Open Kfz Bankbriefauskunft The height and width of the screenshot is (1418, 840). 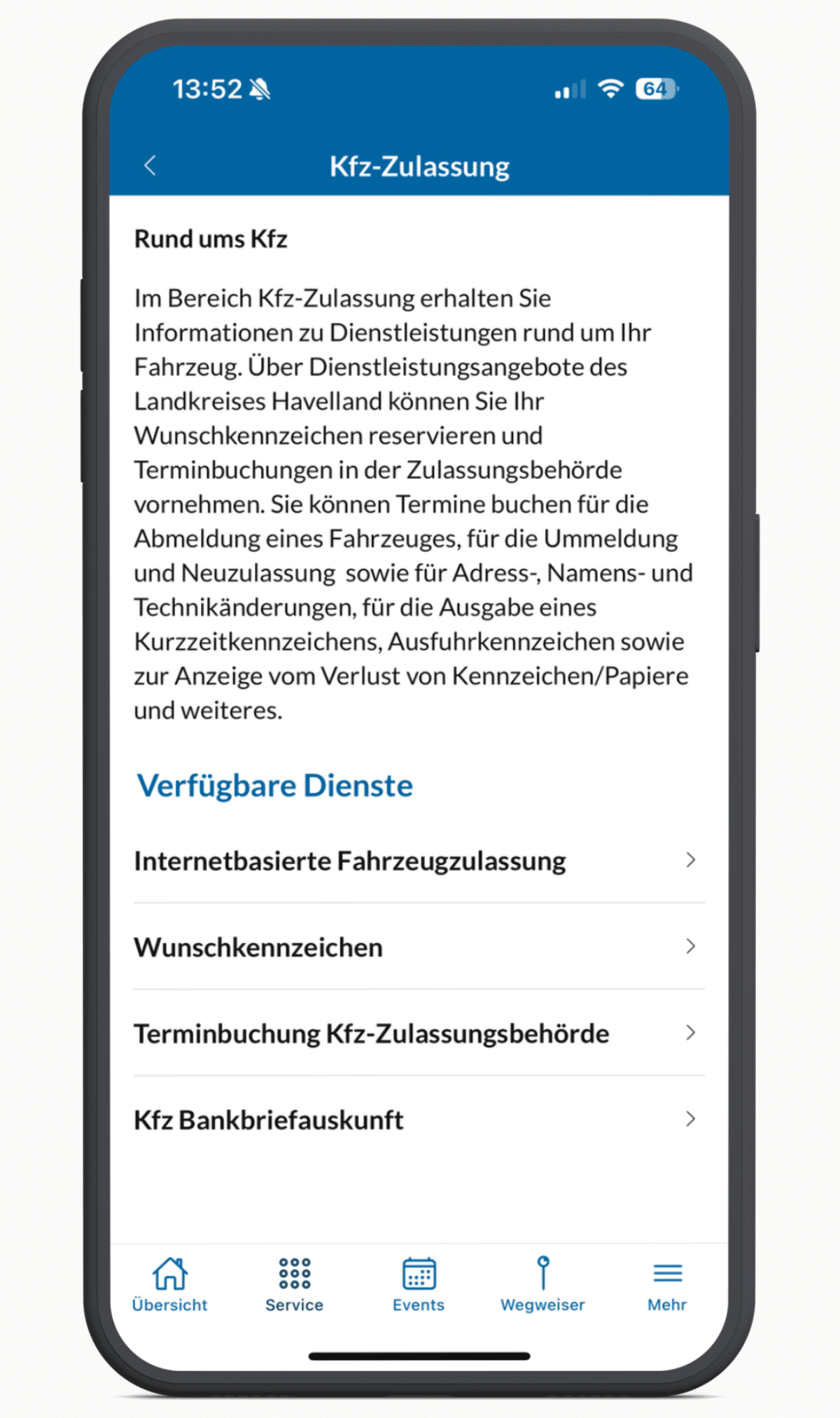point(419,1119)
